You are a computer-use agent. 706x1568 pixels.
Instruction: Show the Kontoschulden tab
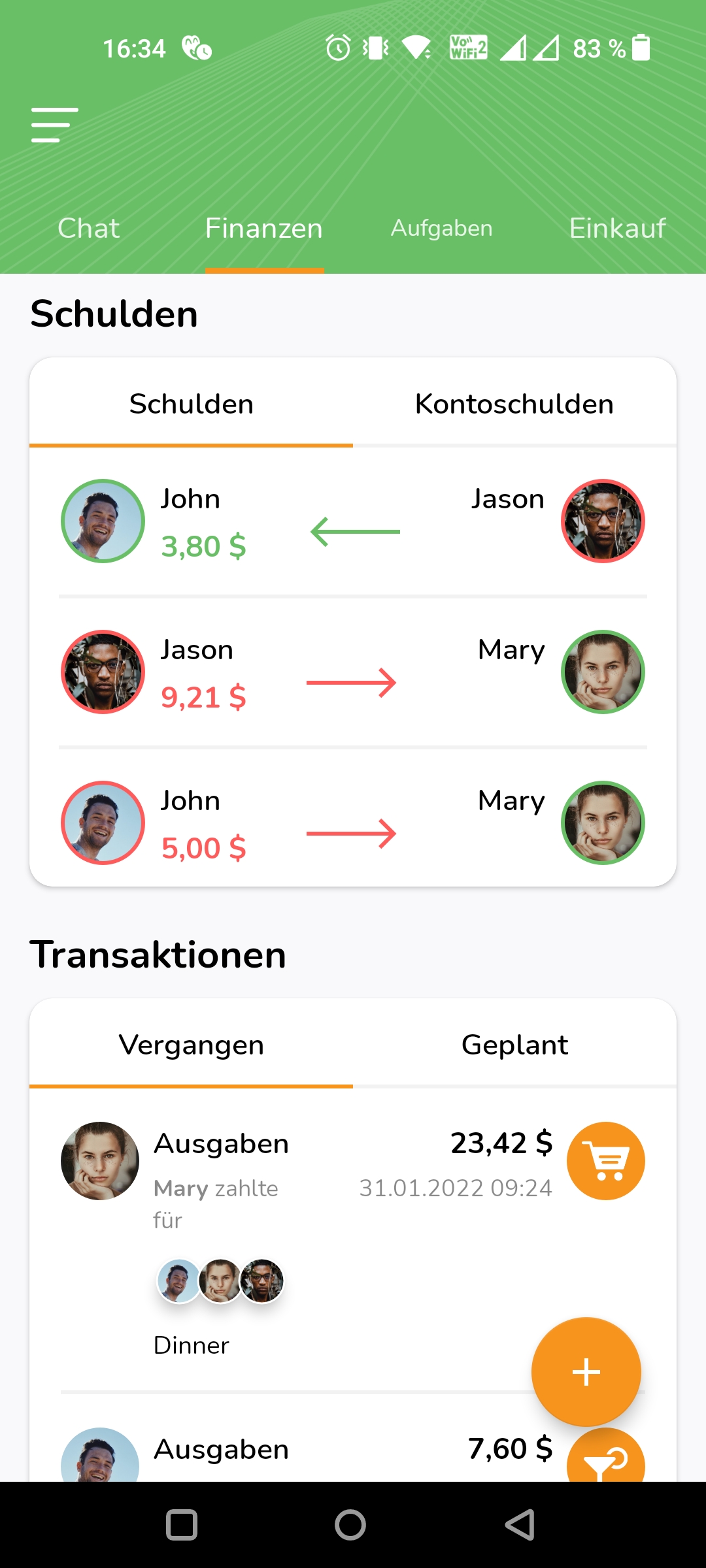pyautogui.click(x=514, y=404)
